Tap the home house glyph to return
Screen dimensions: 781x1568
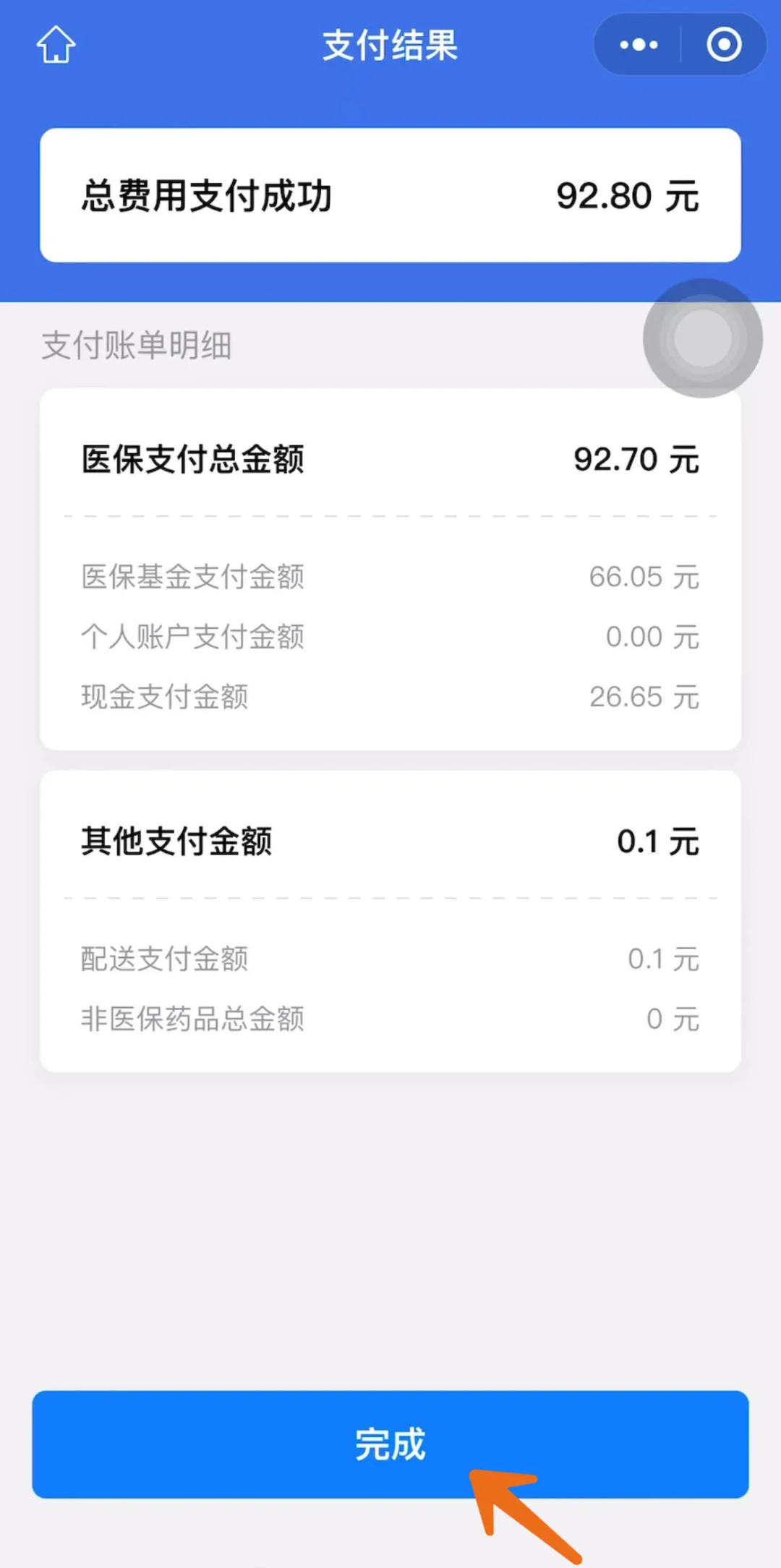click(56, 45)
